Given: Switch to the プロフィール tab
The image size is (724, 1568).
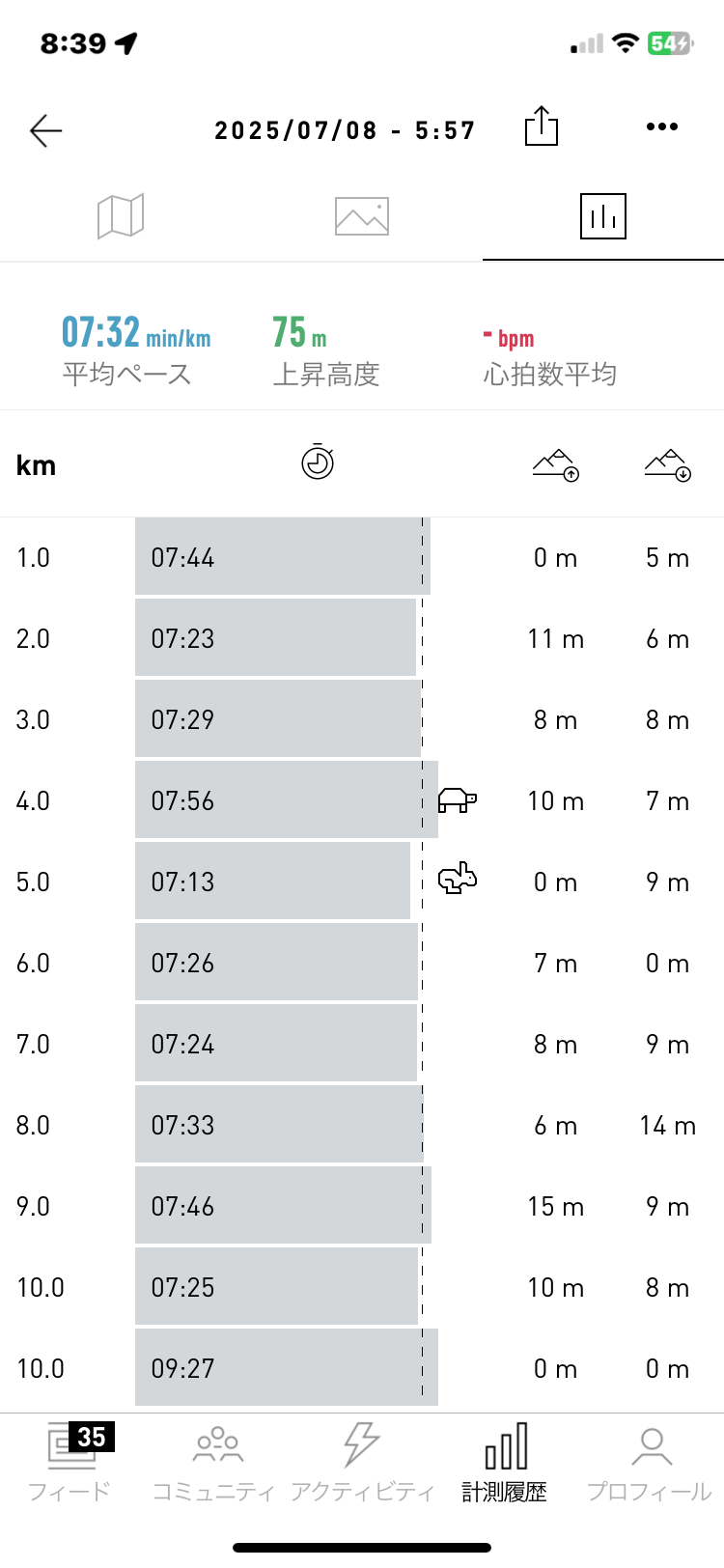Looking at the screenshot, I should click(x=650, y=1463).
